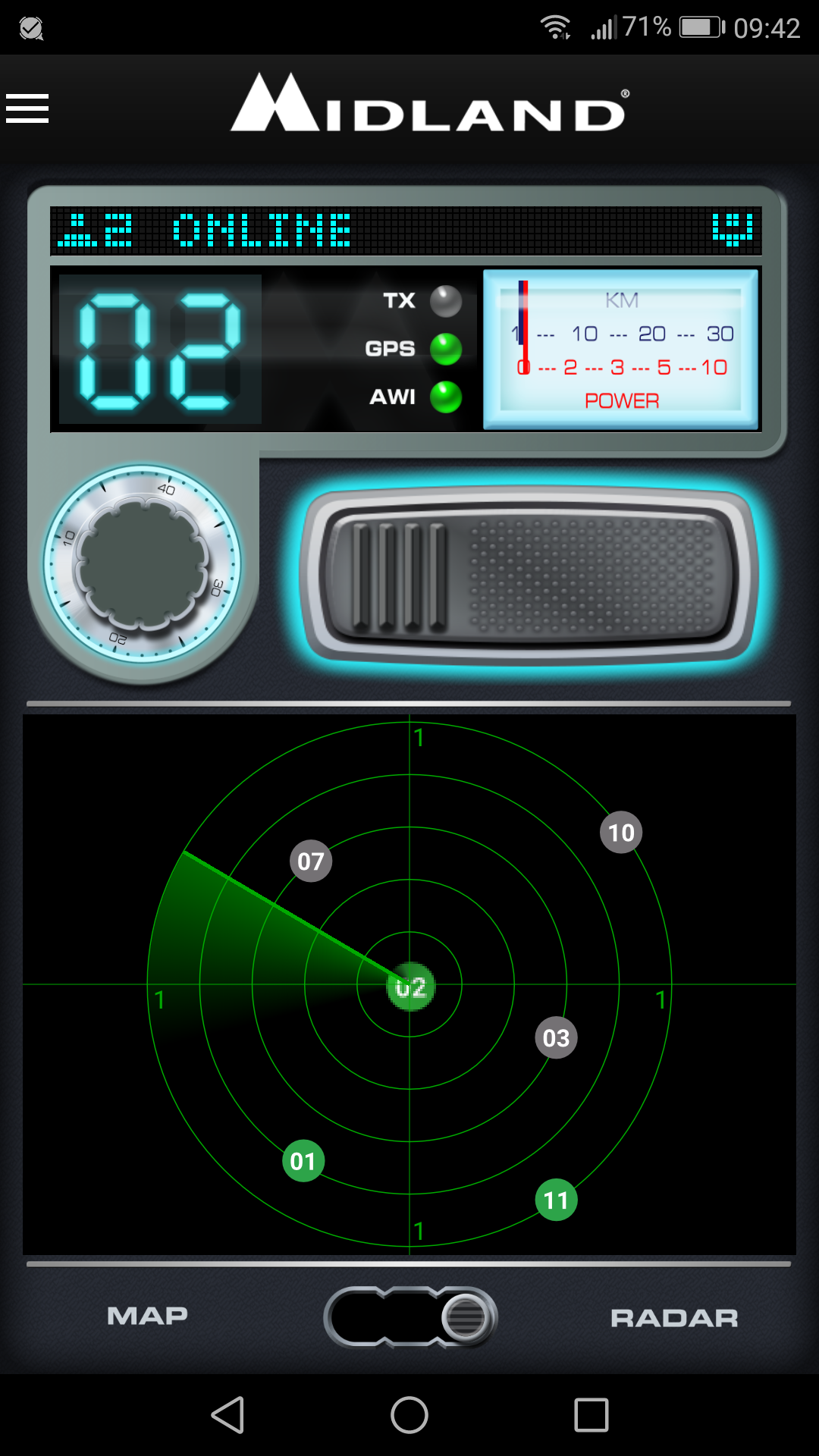Toggle the map/radar switch
This screenshot has width=819, height=1456.
(x=410, y=1317)
